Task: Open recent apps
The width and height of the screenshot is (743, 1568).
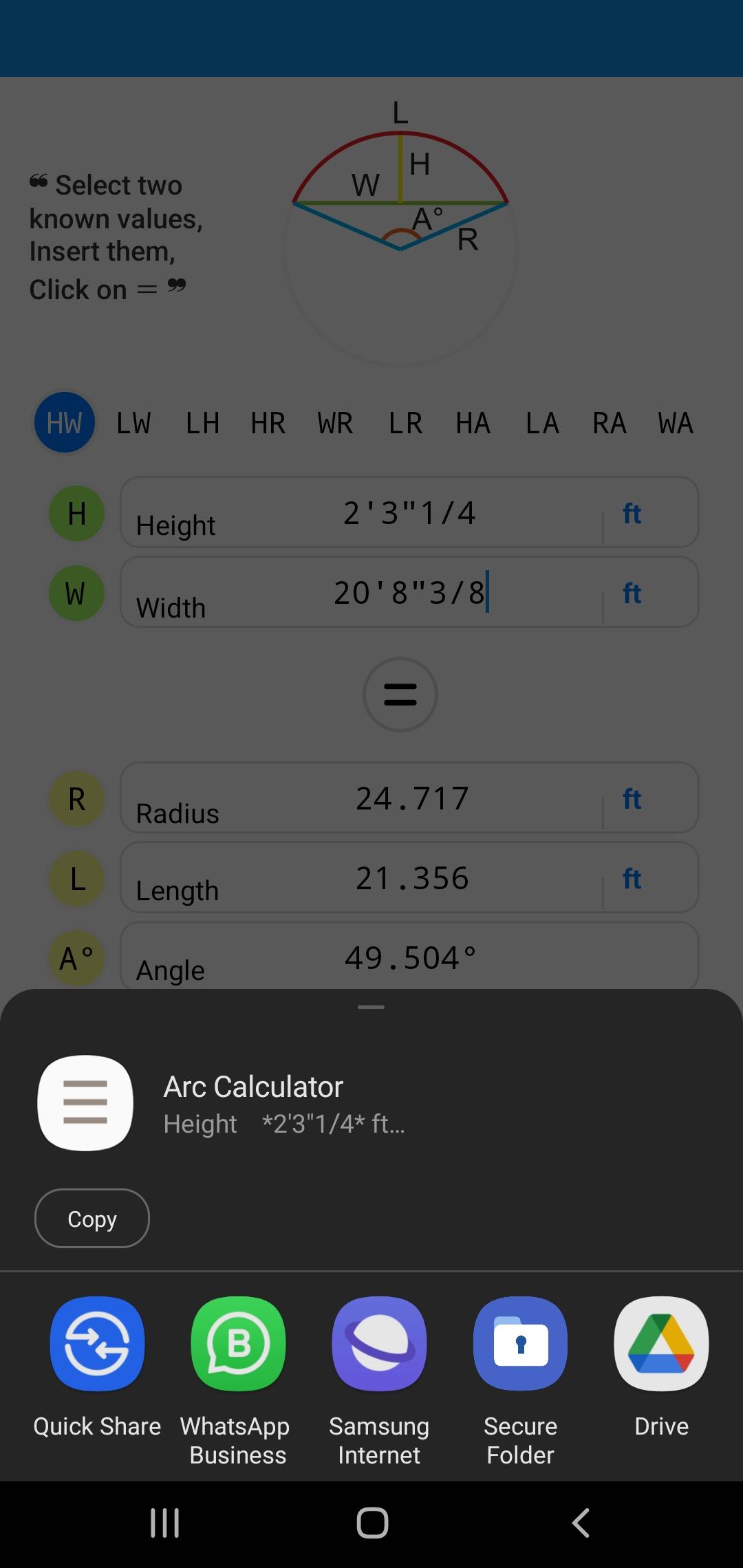Action: 164,1523
